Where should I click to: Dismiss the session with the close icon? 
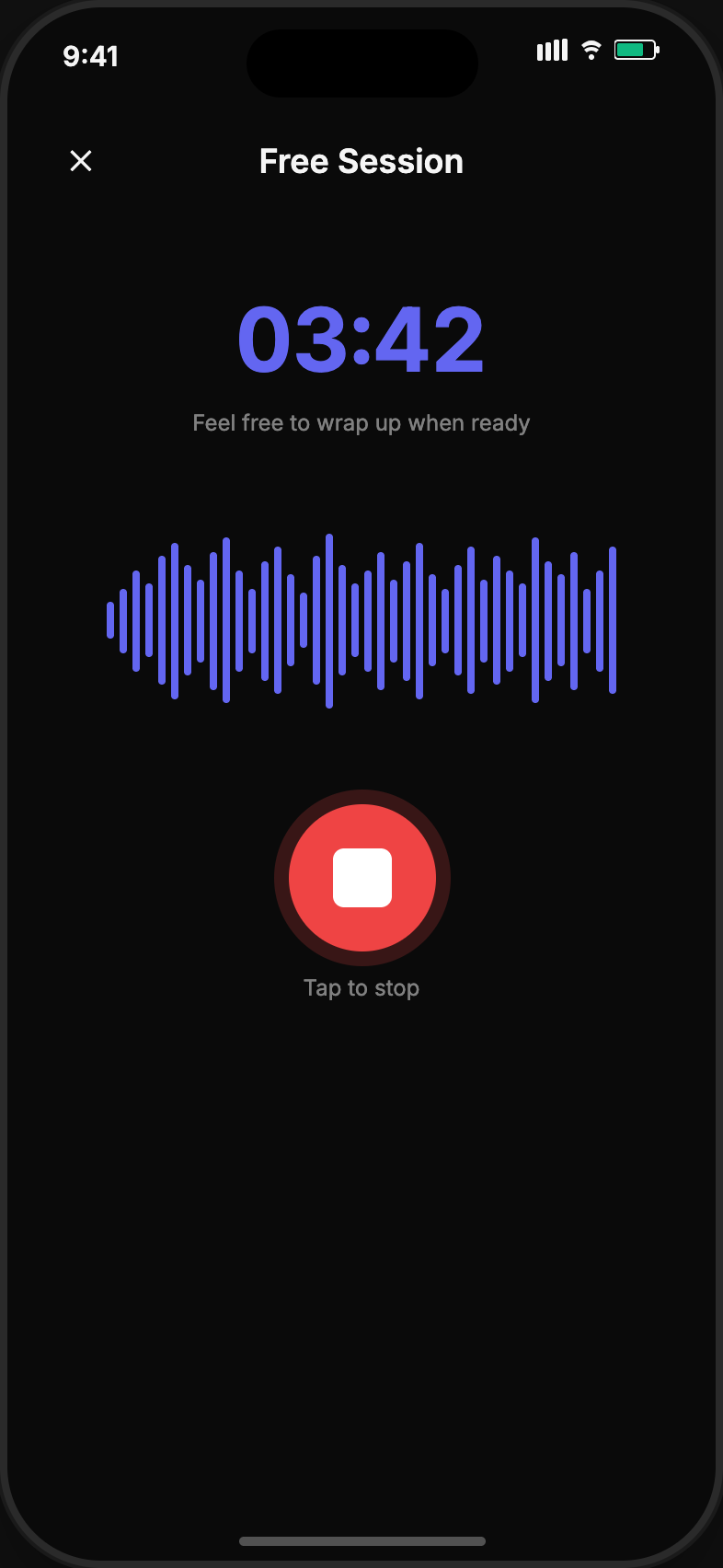pos(81,161)
